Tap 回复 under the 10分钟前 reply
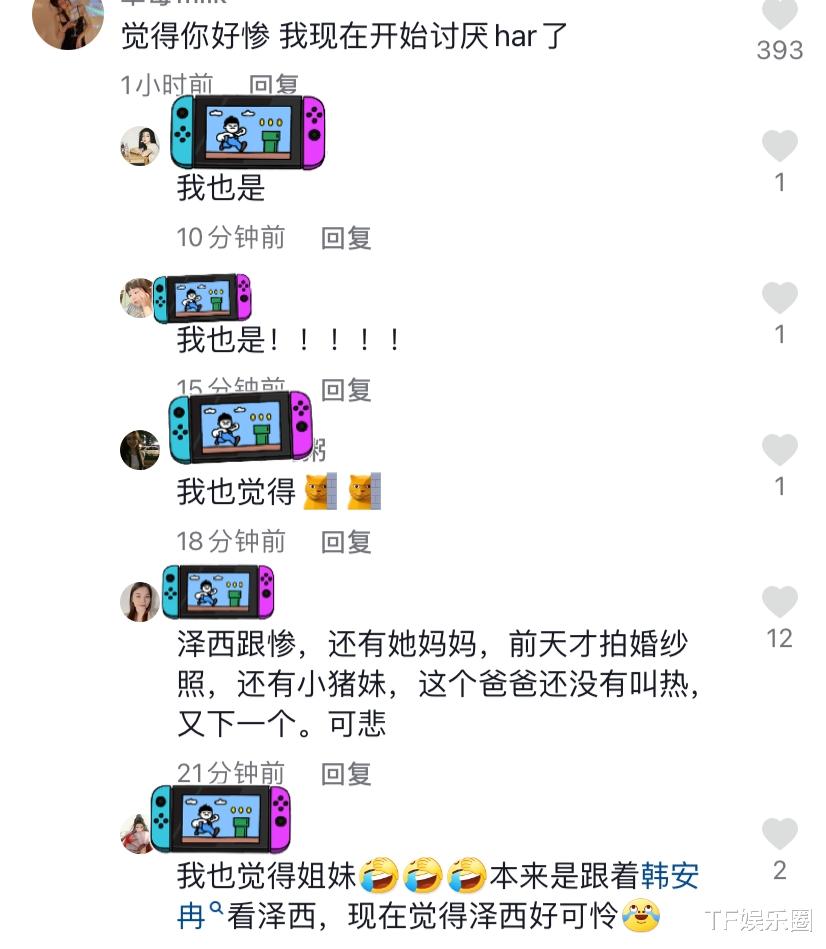Image resolution: width=826 pixels, height=949 pixels. (x=346, y=238)
